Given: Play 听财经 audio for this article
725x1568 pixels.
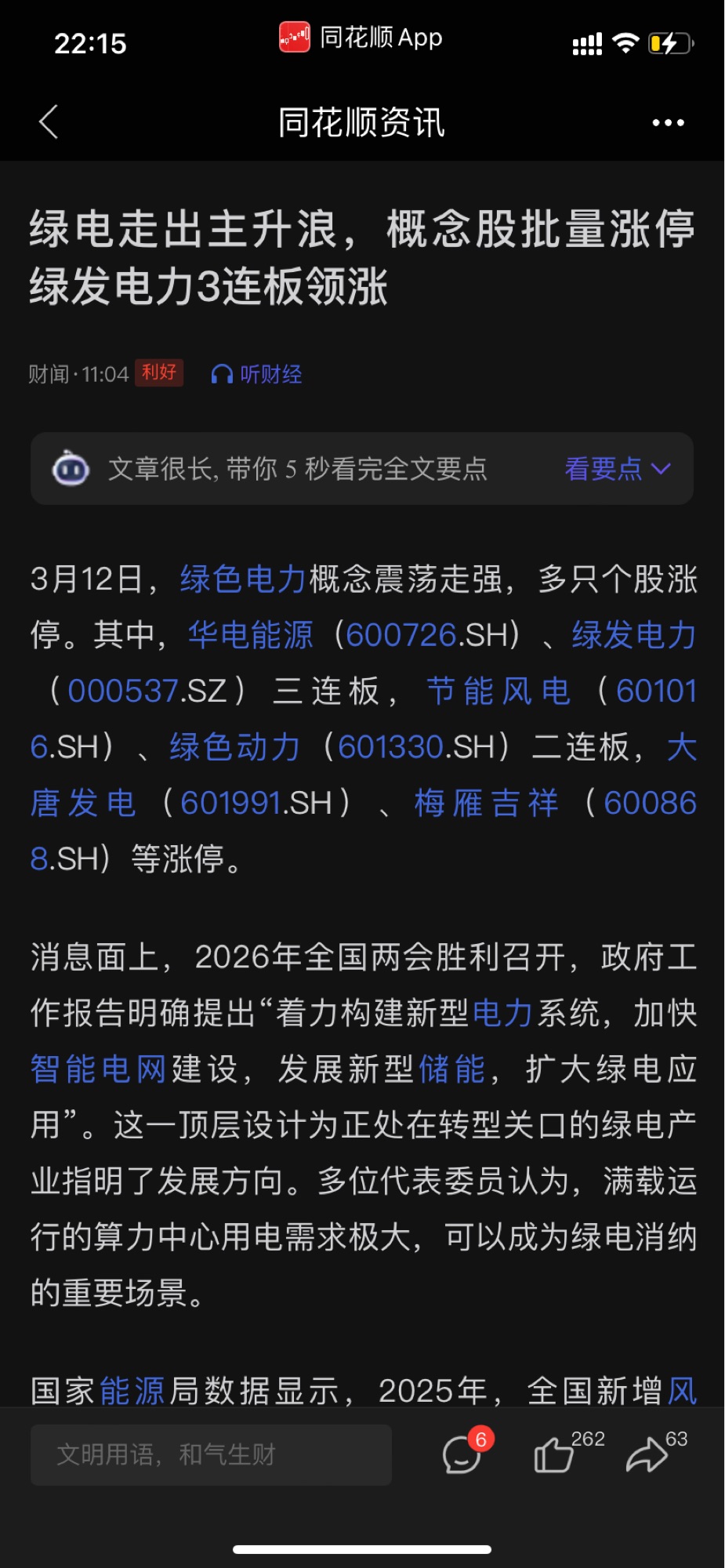Looking at the screenshot, I should pos(257,374).
